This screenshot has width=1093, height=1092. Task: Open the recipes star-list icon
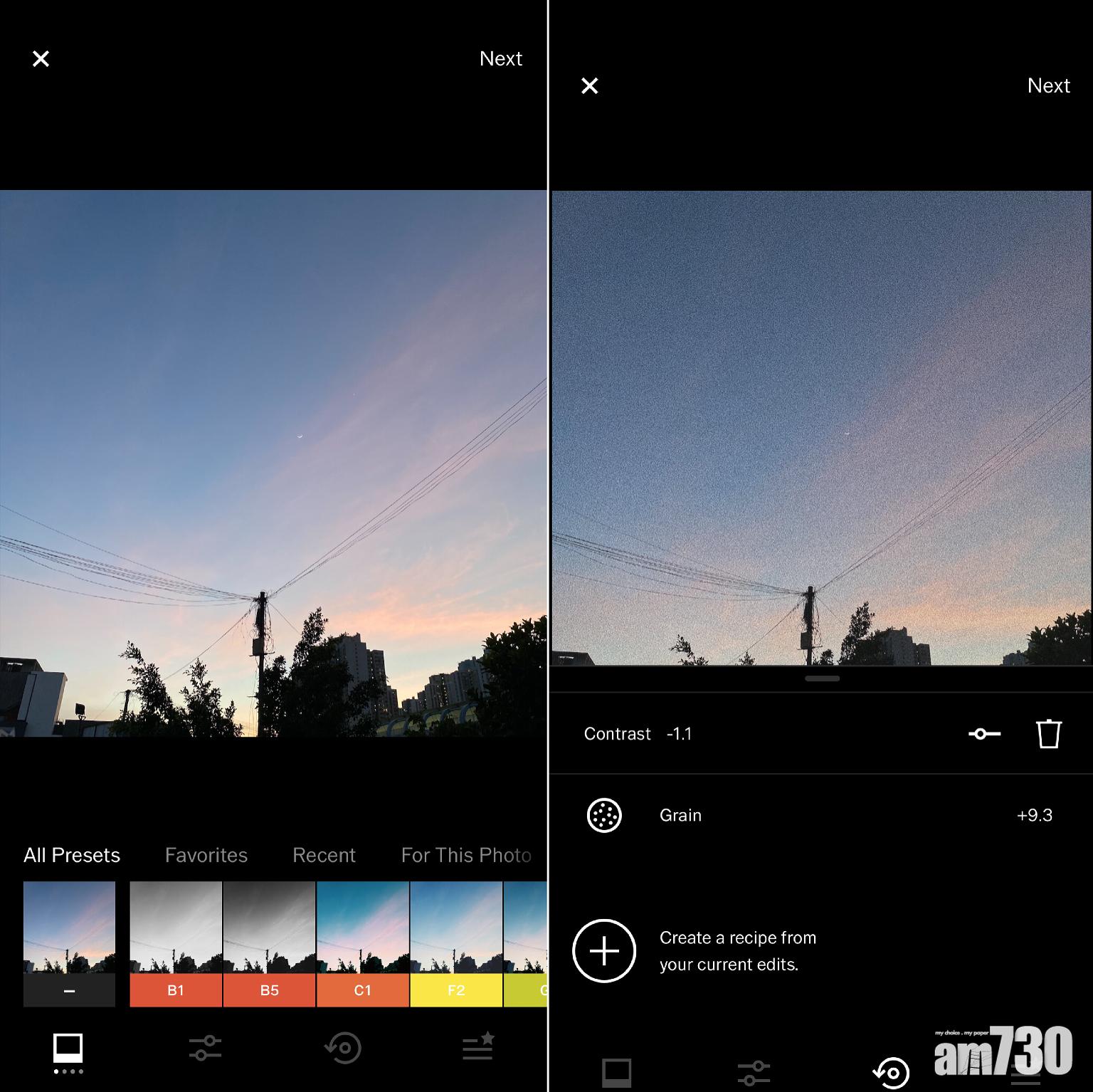pyautogui.click(x=477, y=1048)
